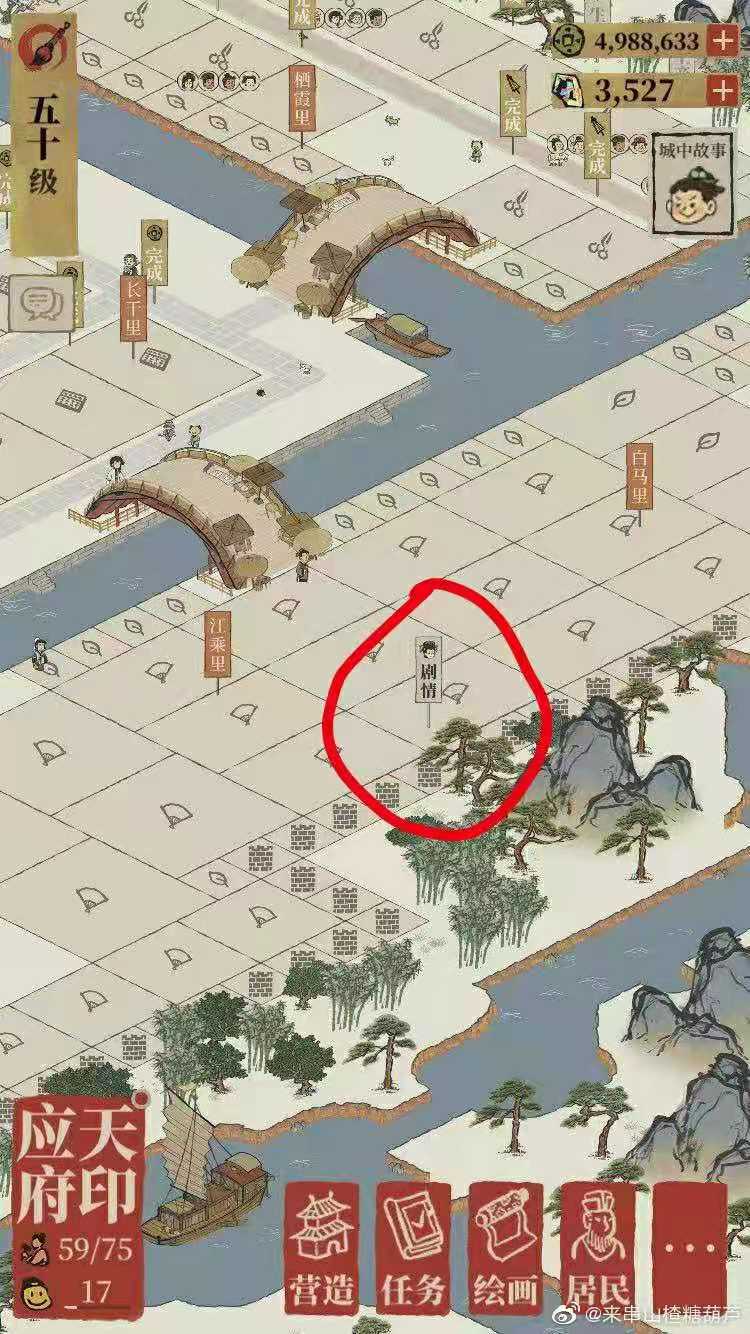Add more gems with plus button
This screenshot has width=750, height=1334.
point(722,90)
